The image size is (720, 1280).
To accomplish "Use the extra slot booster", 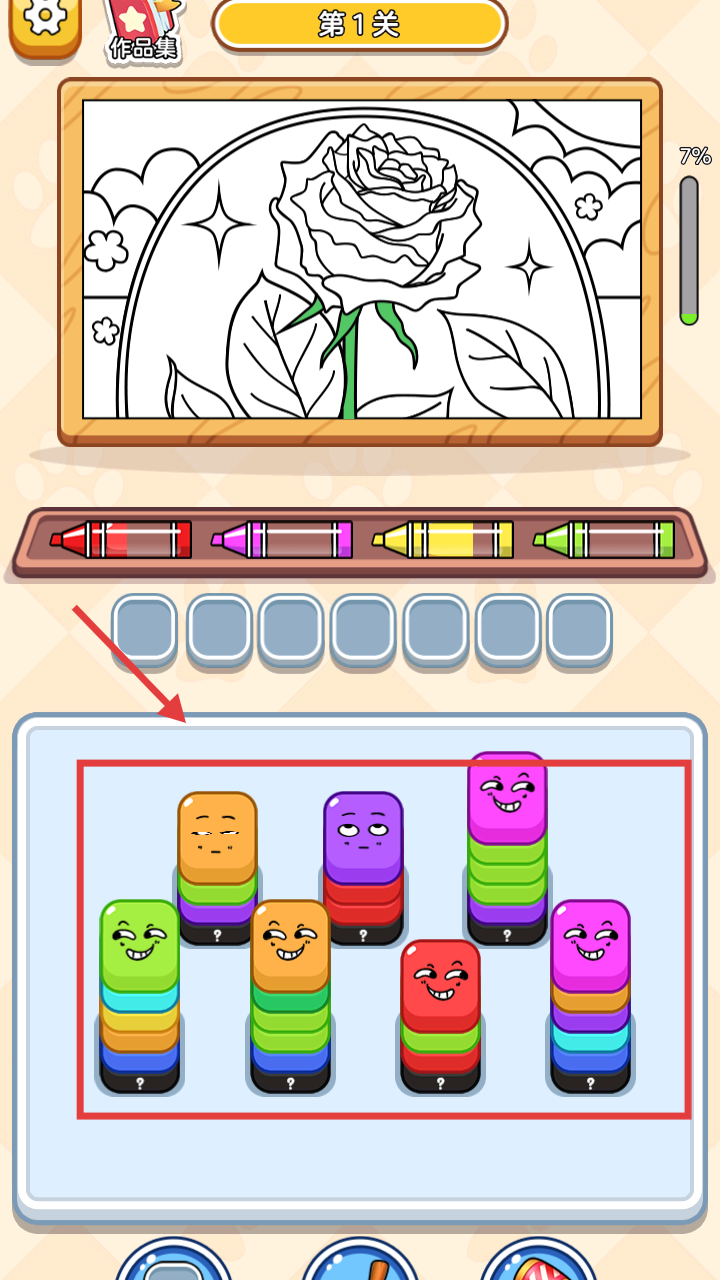I will [x=175, y=1260].
